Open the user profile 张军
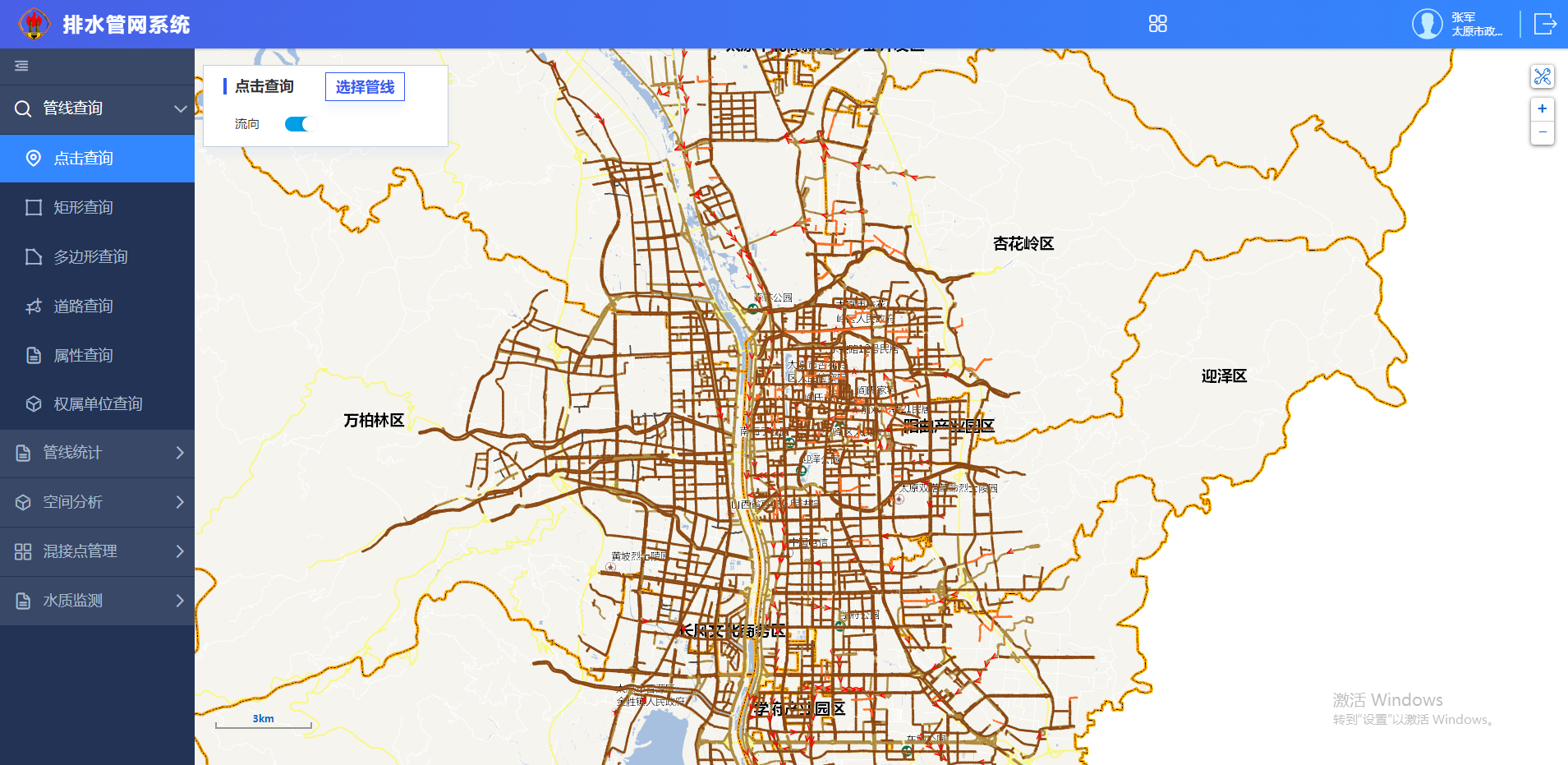This screenshot has width=1568, height=765. pyautogui.click(x=1457, y=24)
